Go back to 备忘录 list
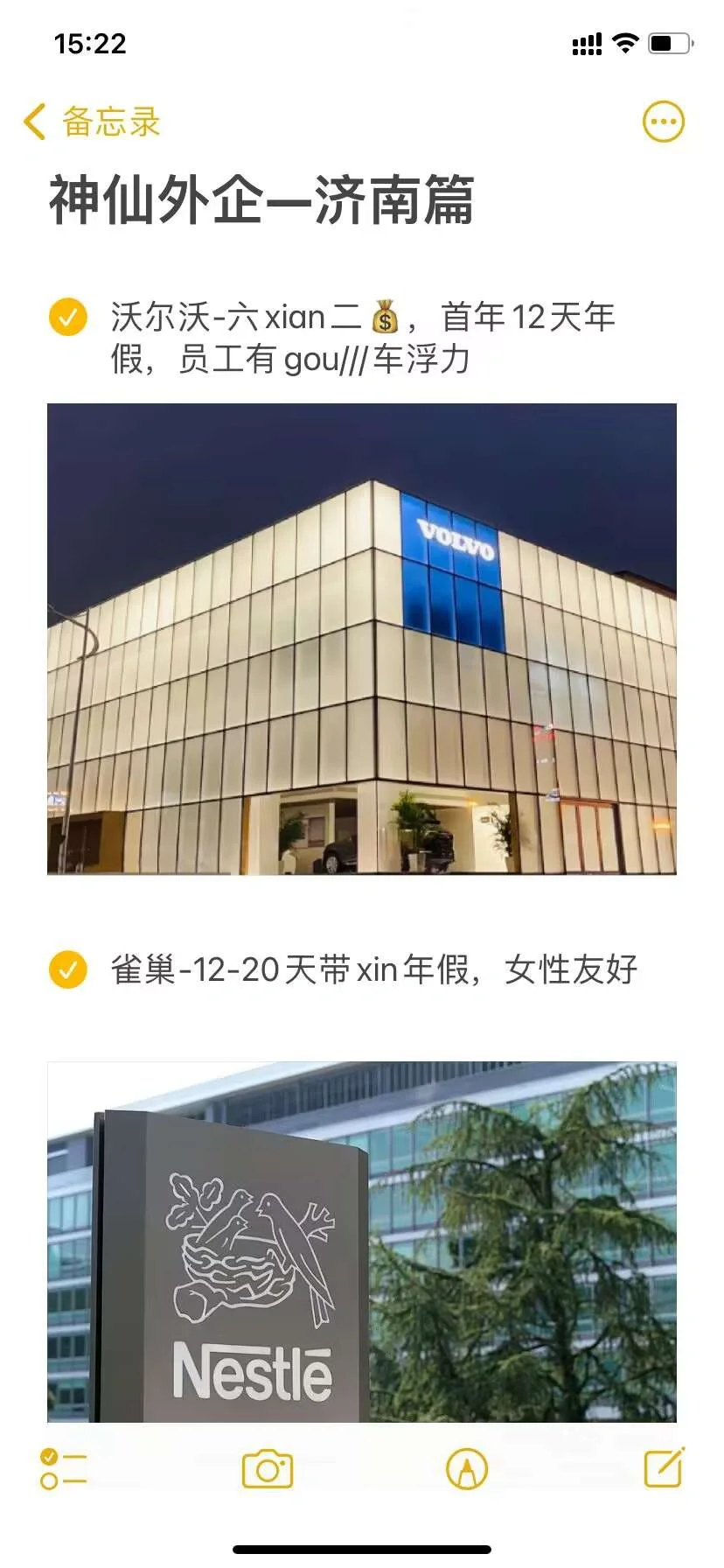Screen dimensions: 724x1568 (x=91, y=122)
